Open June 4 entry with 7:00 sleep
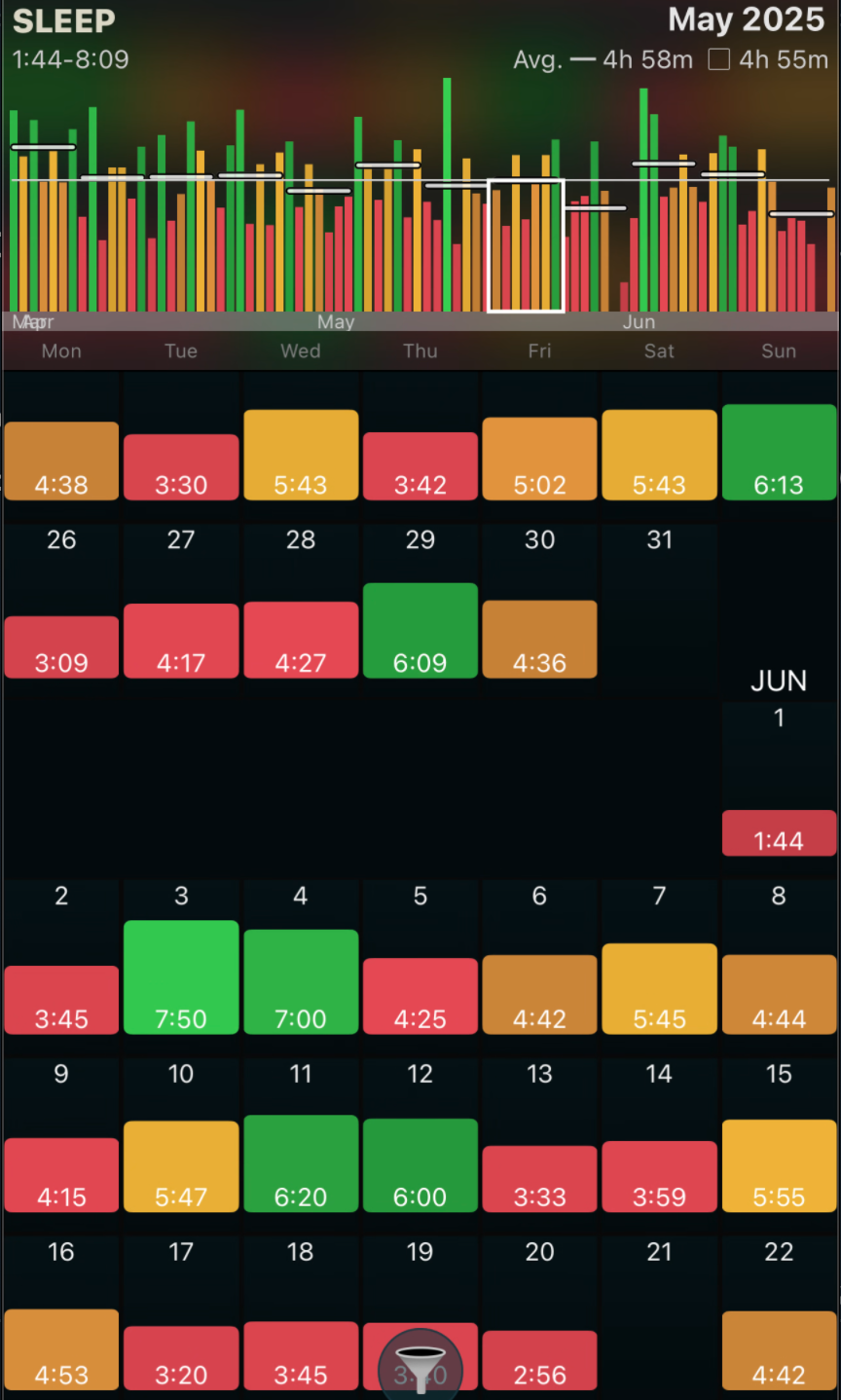The width and height of the screenshot is (841, 1400). [301, 981]
